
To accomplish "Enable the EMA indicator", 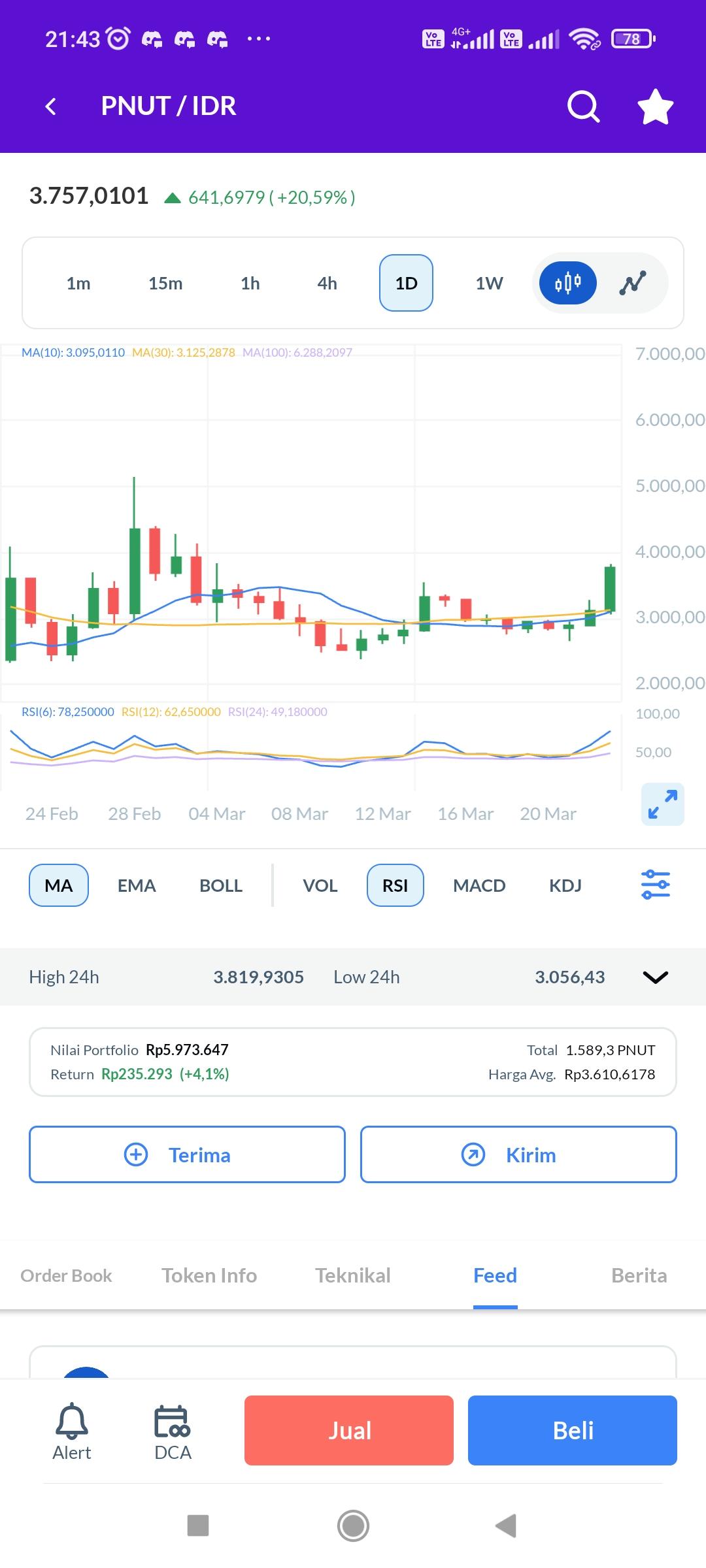I will [137, 885].
